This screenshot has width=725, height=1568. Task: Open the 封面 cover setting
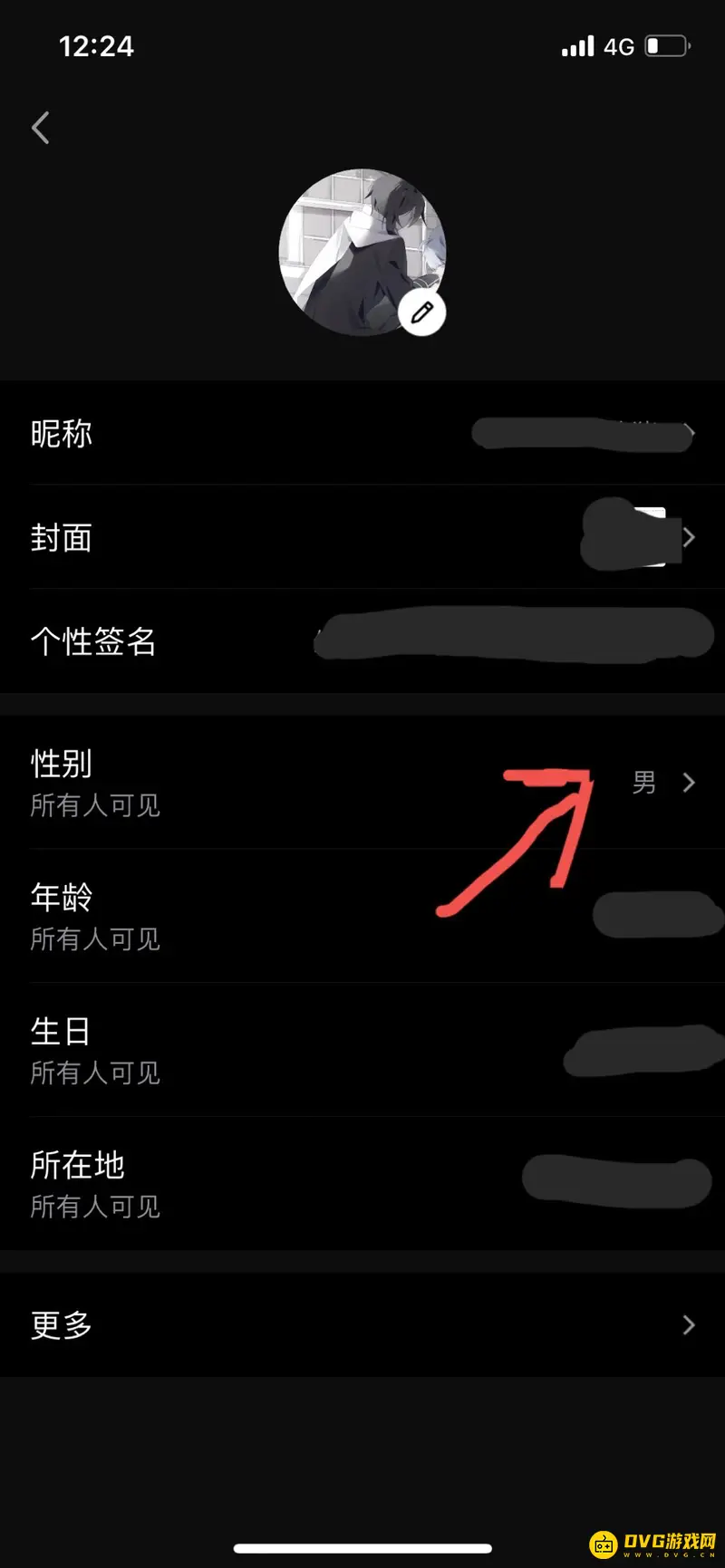click(362, 537)
